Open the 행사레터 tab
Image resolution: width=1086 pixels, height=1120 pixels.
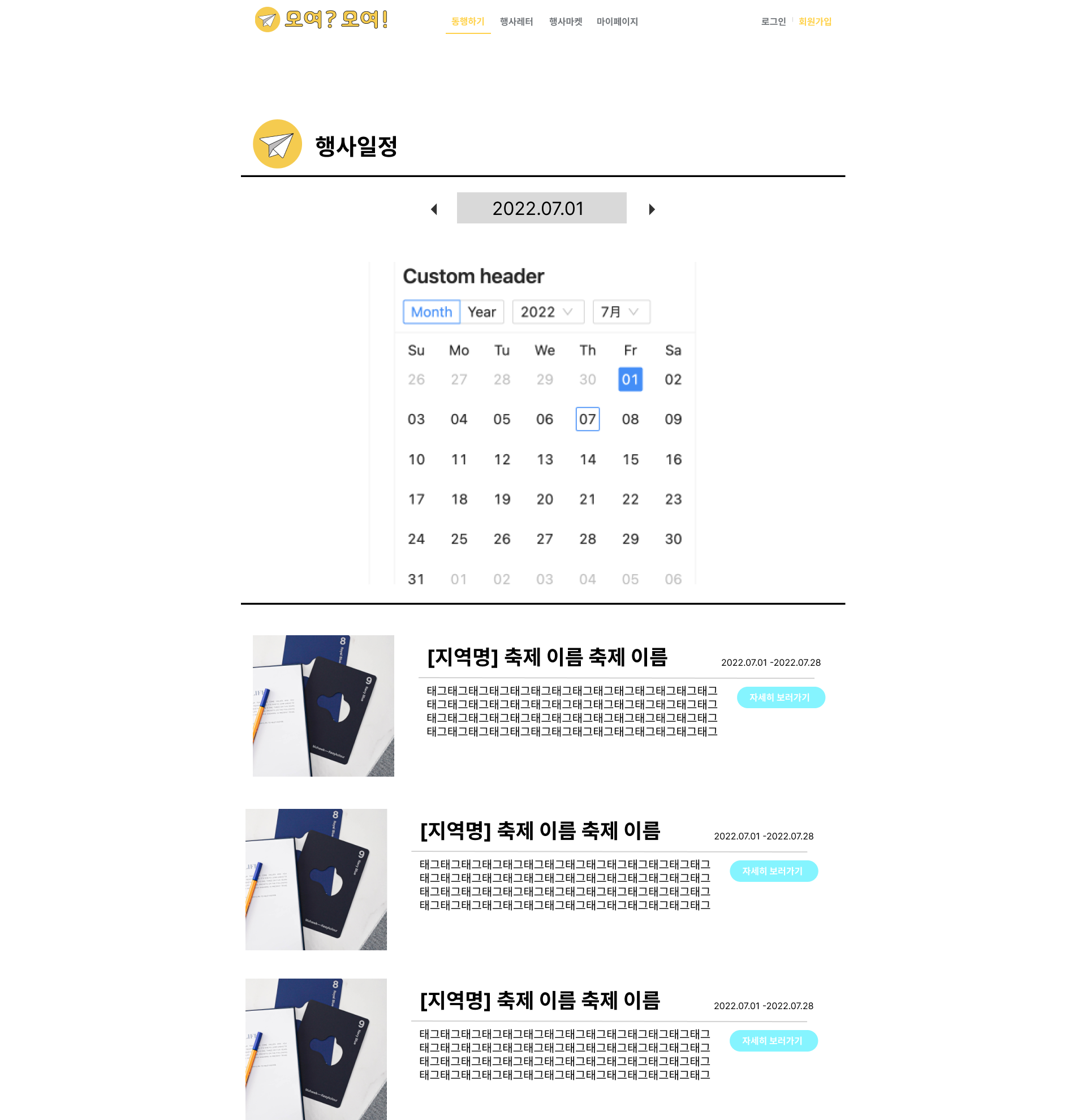point(516,21)
